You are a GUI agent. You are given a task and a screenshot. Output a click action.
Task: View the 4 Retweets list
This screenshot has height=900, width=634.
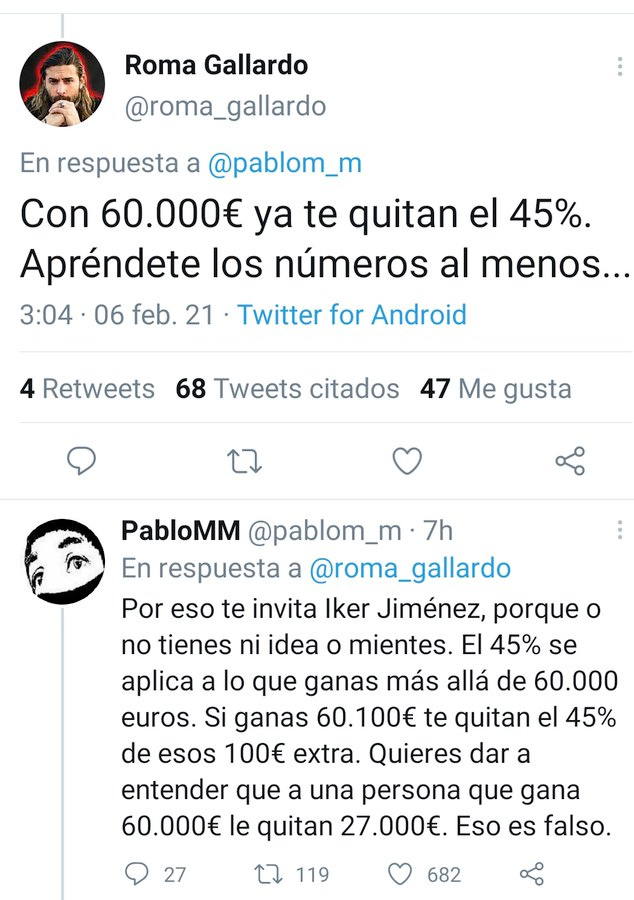tap(87, 389)
